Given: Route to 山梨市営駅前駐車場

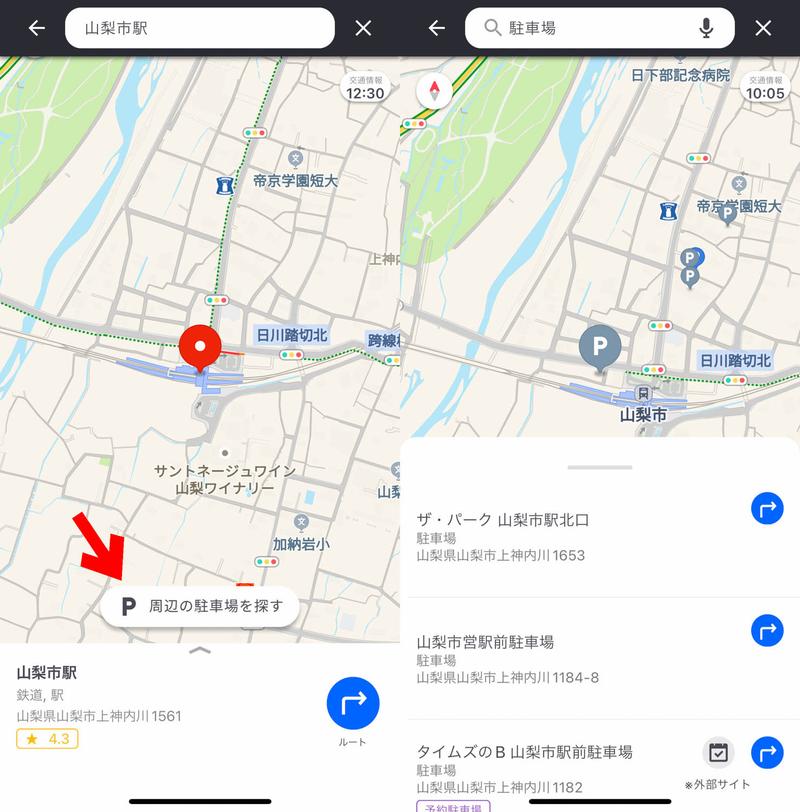Looking at the screenshot, I should [x=767, y=631].
